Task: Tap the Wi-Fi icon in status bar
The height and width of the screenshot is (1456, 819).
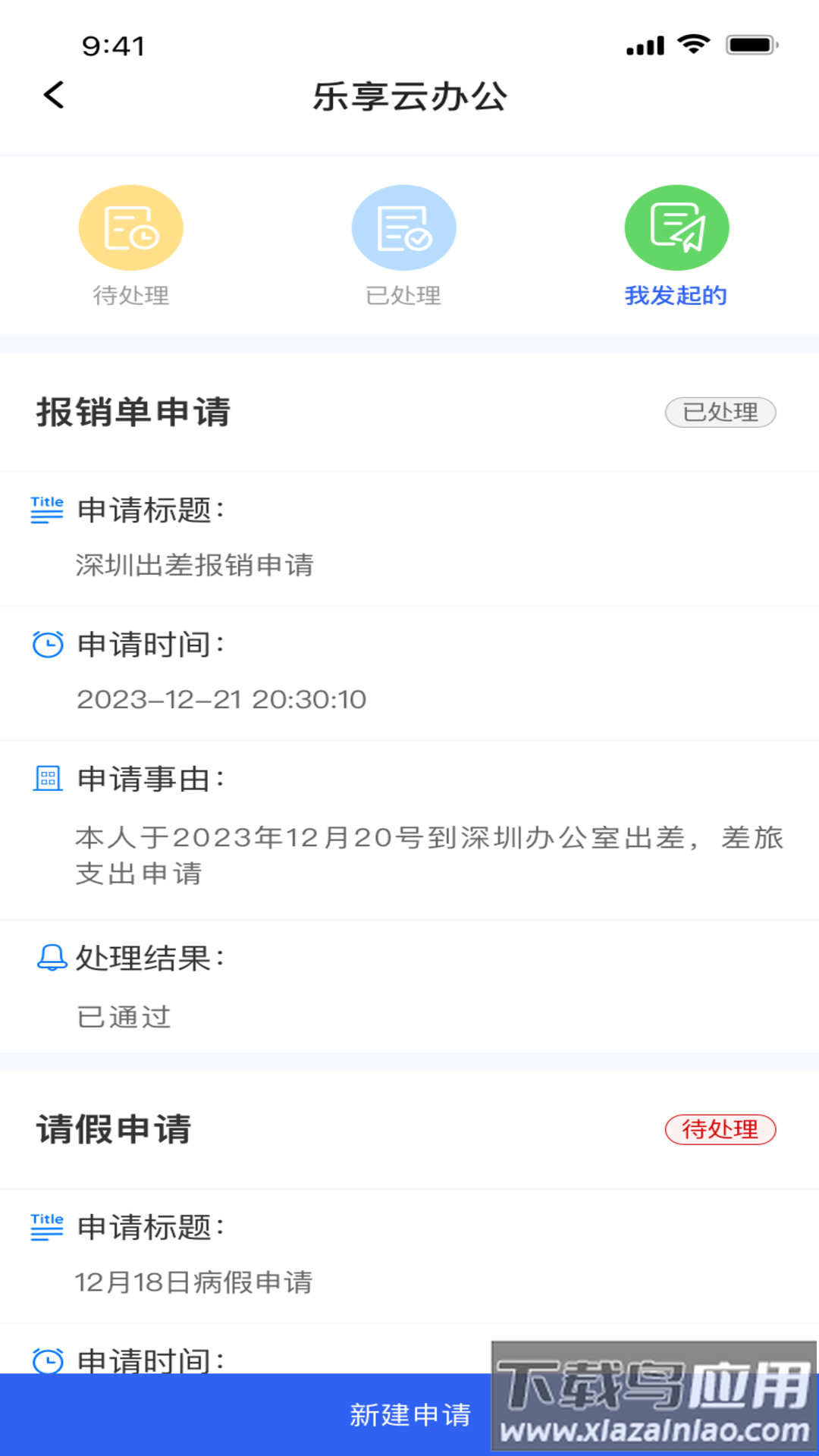Action: click(x=694, y=45)
